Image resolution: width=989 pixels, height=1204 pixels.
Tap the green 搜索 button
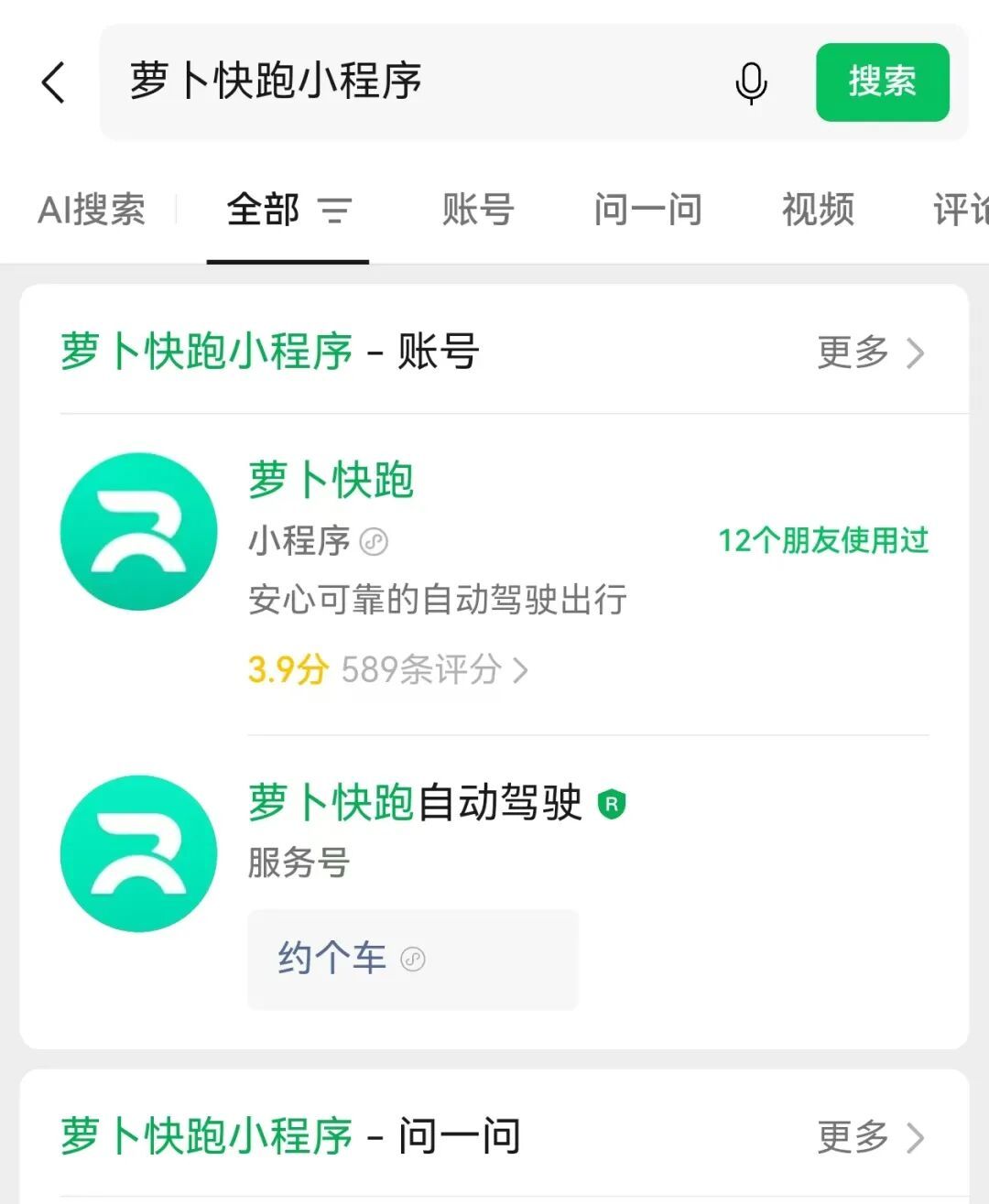882,82
